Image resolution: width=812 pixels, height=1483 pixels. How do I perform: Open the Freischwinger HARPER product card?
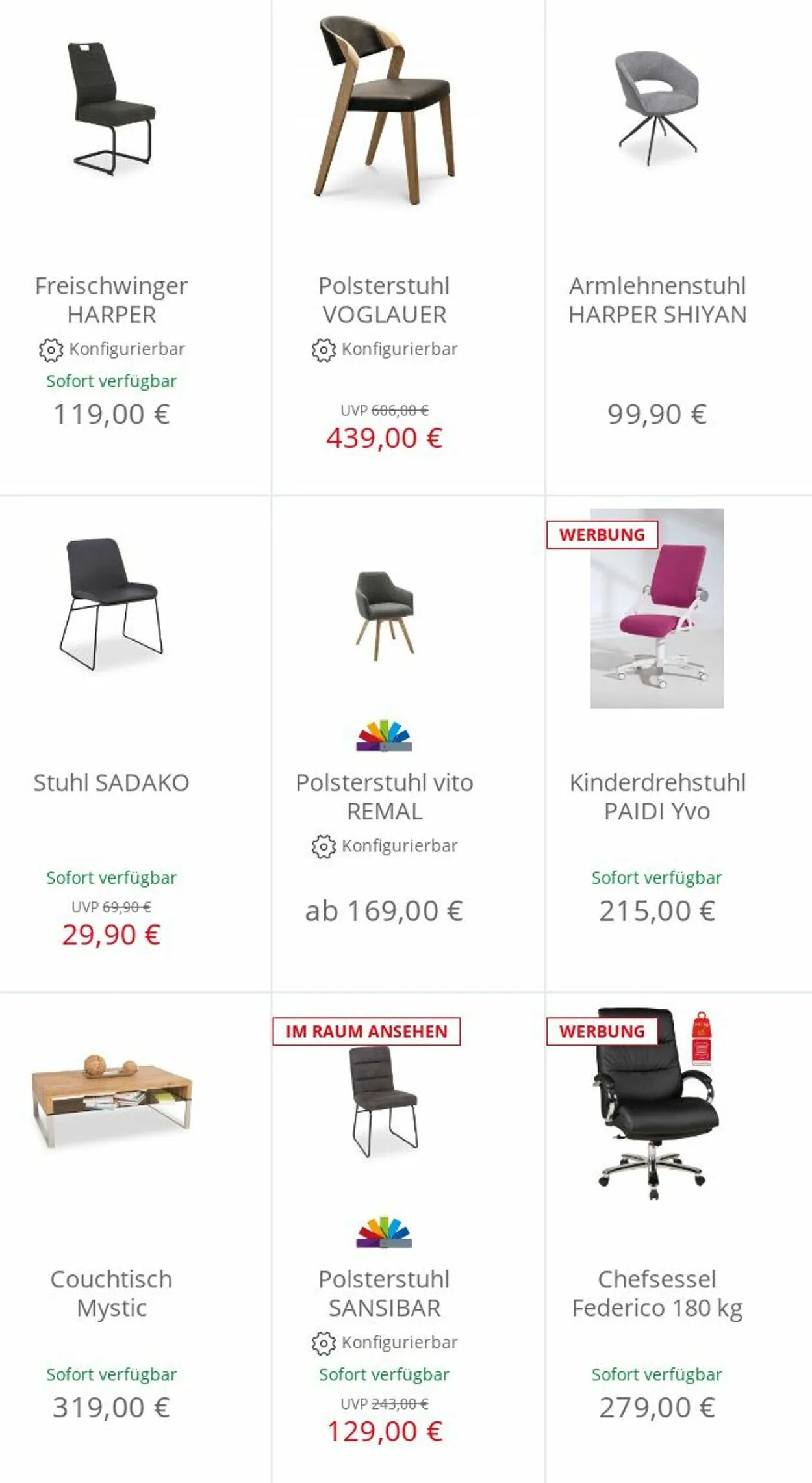point(111,300)
